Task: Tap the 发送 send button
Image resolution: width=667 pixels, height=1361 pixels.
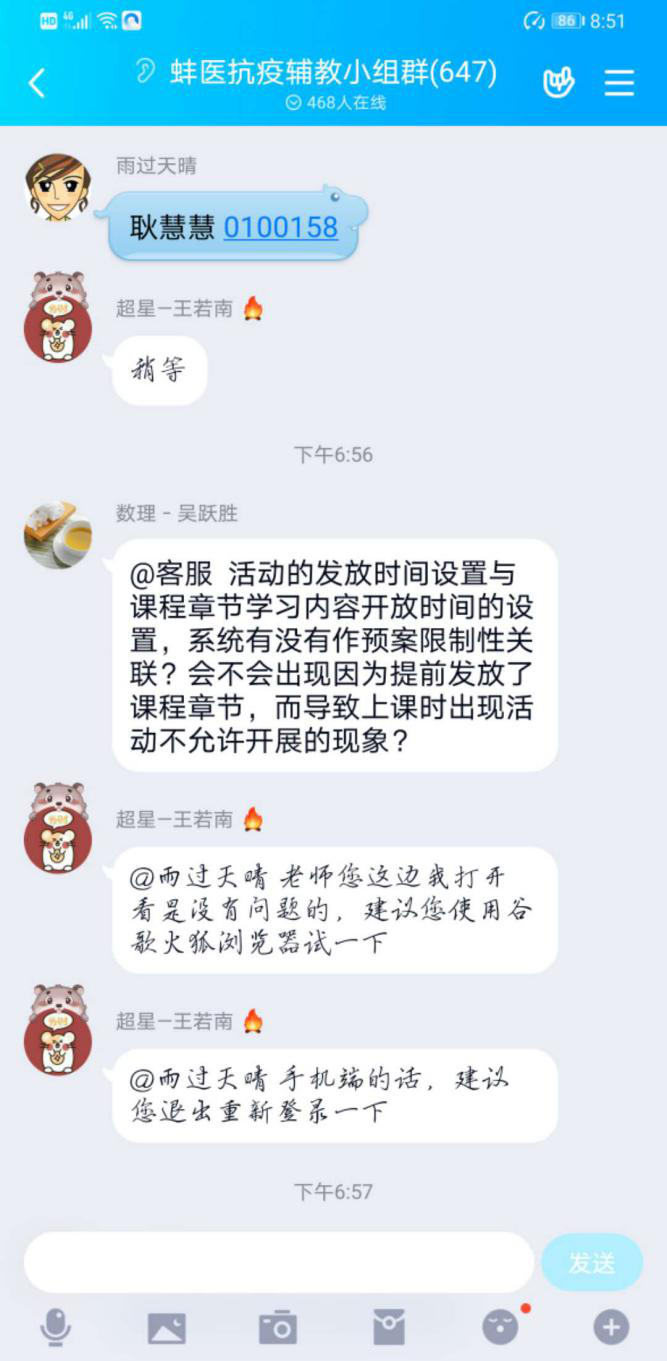Action: [591, 1262]
